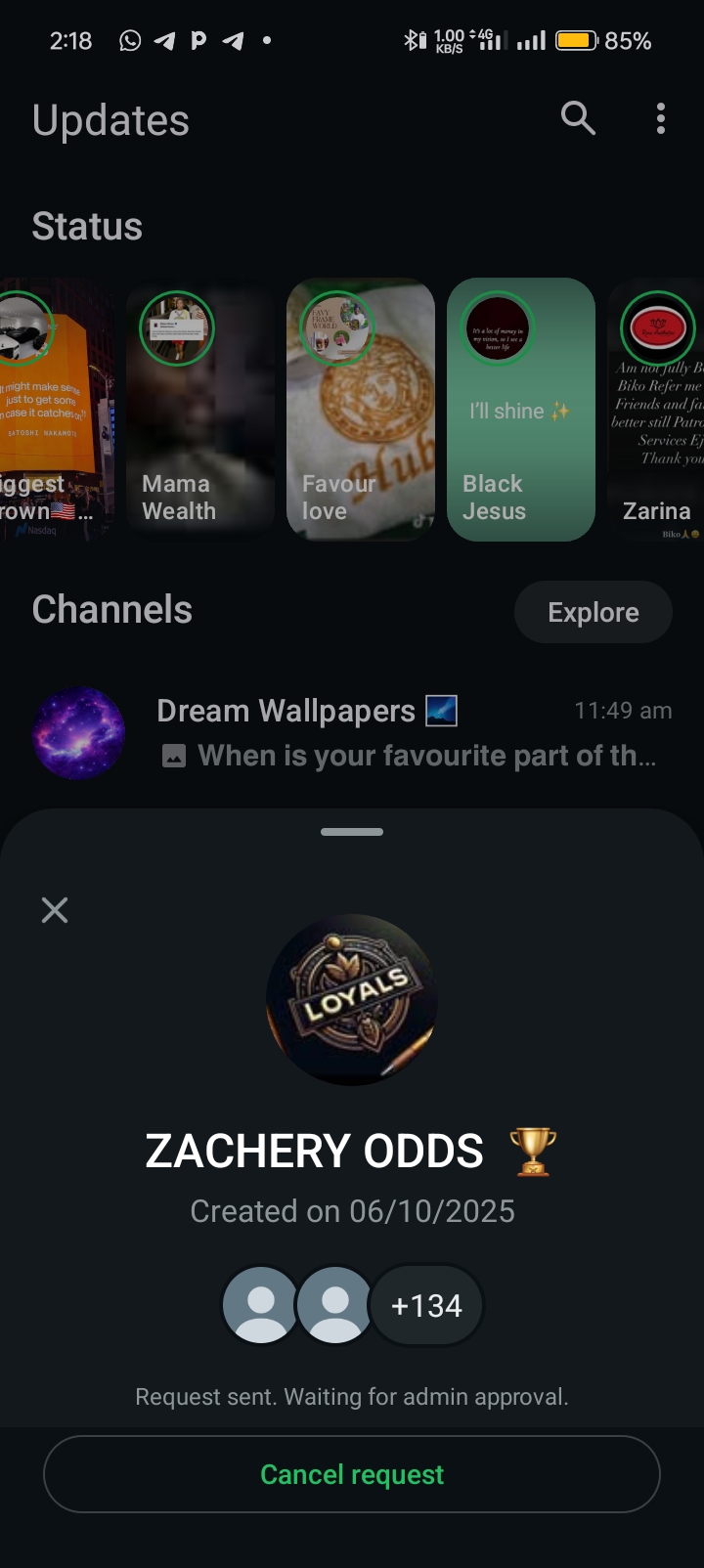Tap the bottom sheet drag handle
Viewport: 704px width, 1568px height.
(352, 832)
